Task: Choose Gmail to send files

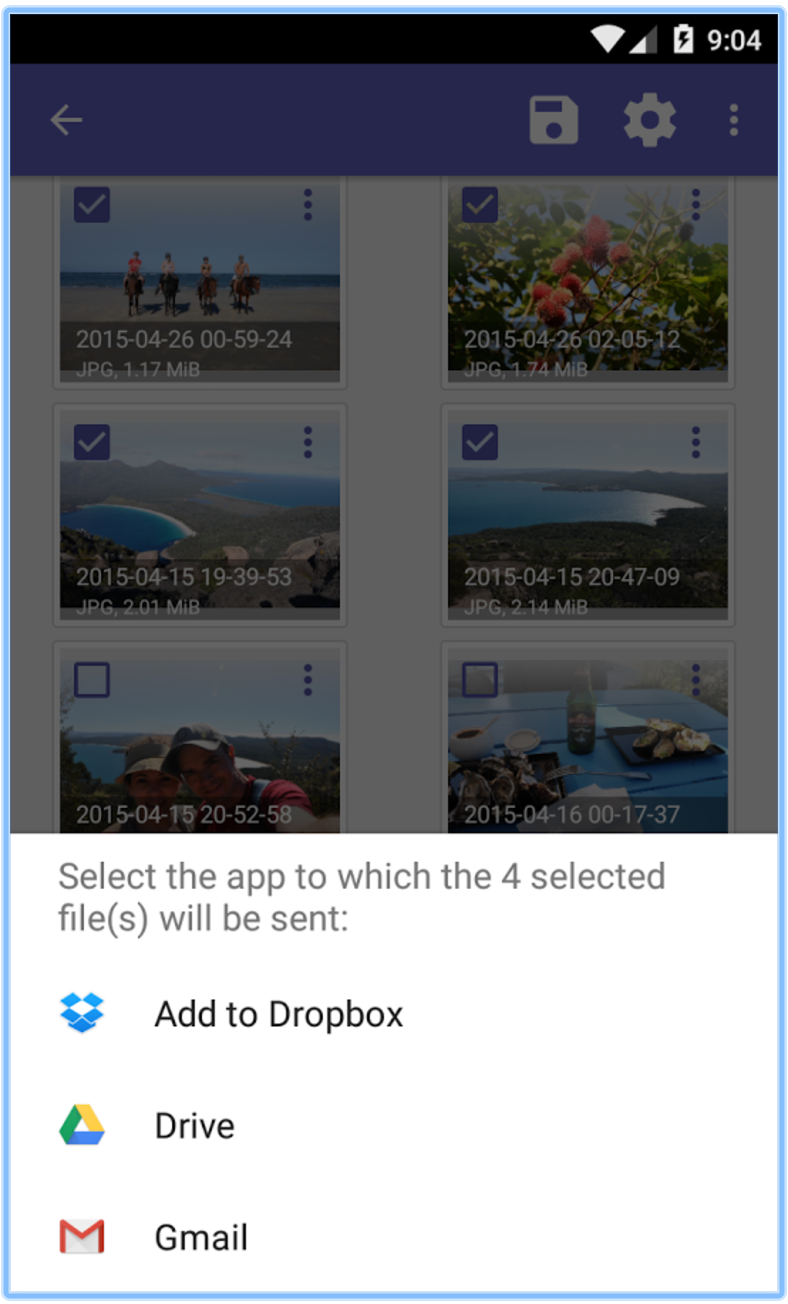Action: (x=394, y=1238)
